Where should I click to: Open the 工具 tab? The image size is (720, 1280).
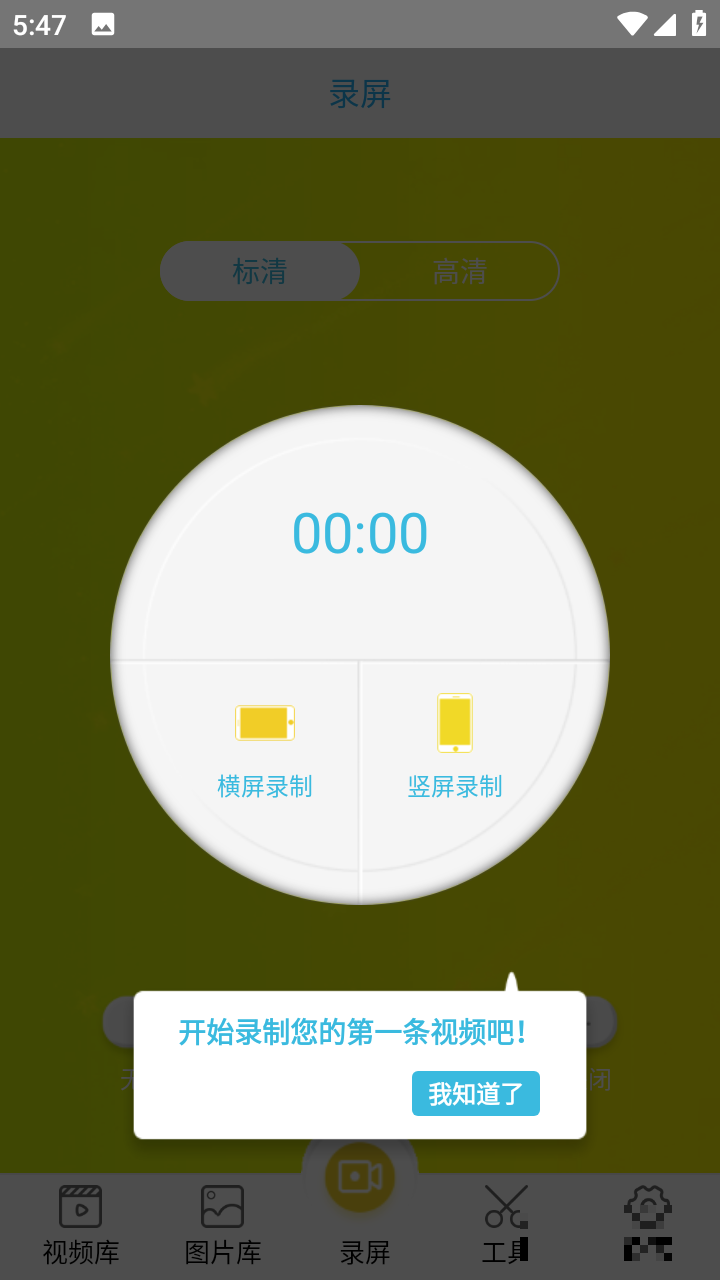tap(505, 1224)
